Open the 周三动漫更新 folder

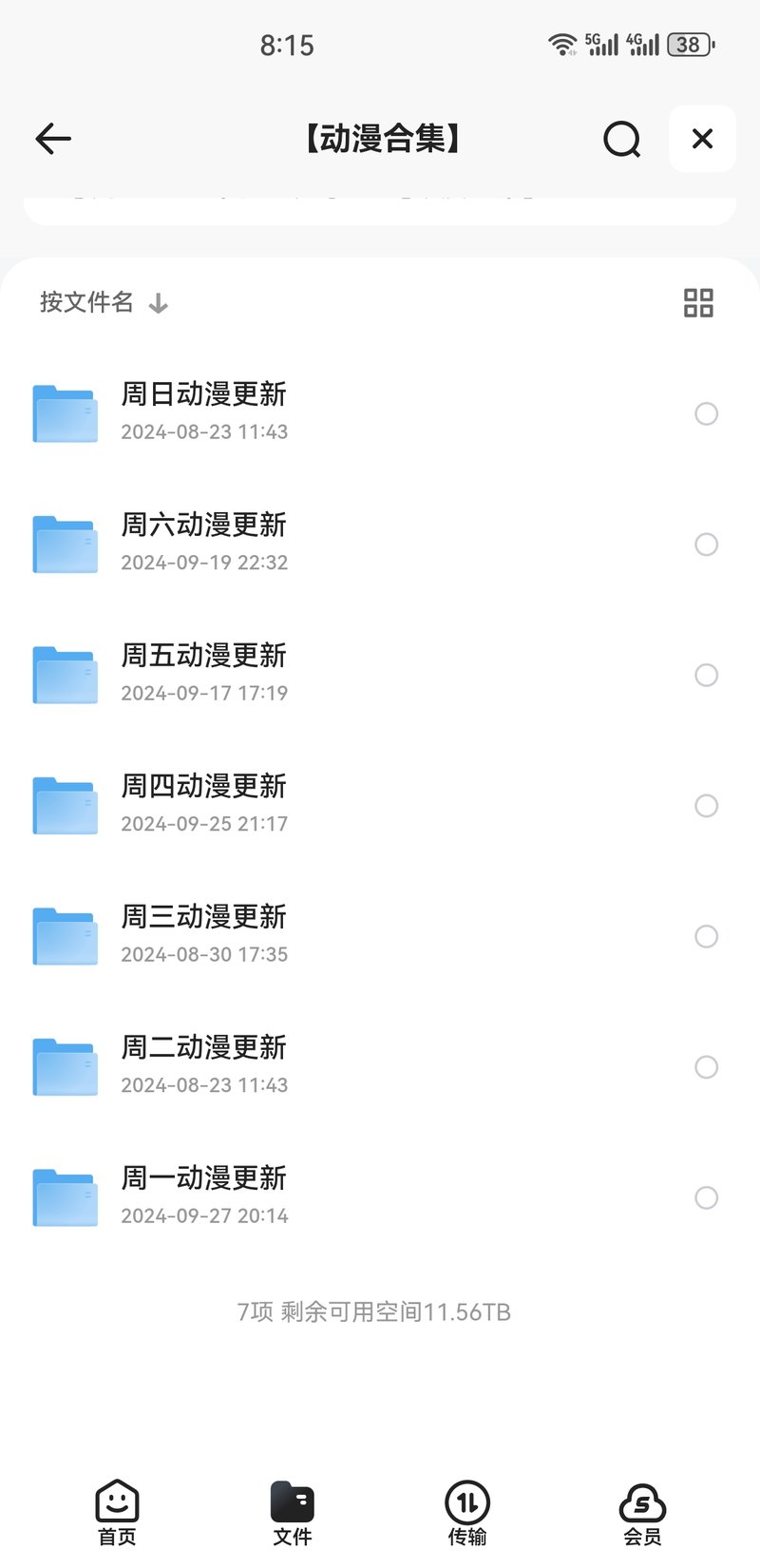click(380, 936)
